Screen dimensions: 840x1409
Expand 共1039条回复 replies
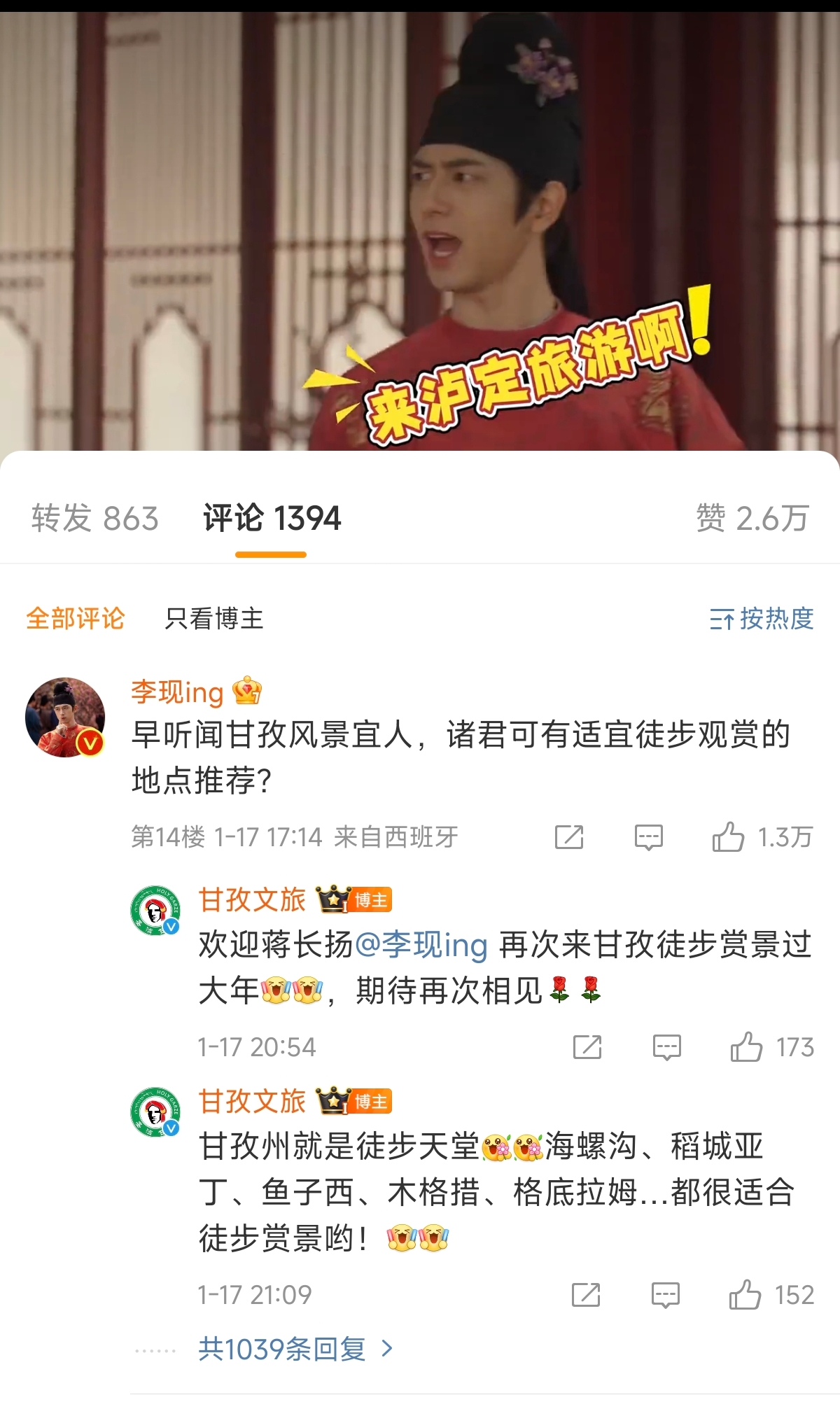tap(295, 1349)
